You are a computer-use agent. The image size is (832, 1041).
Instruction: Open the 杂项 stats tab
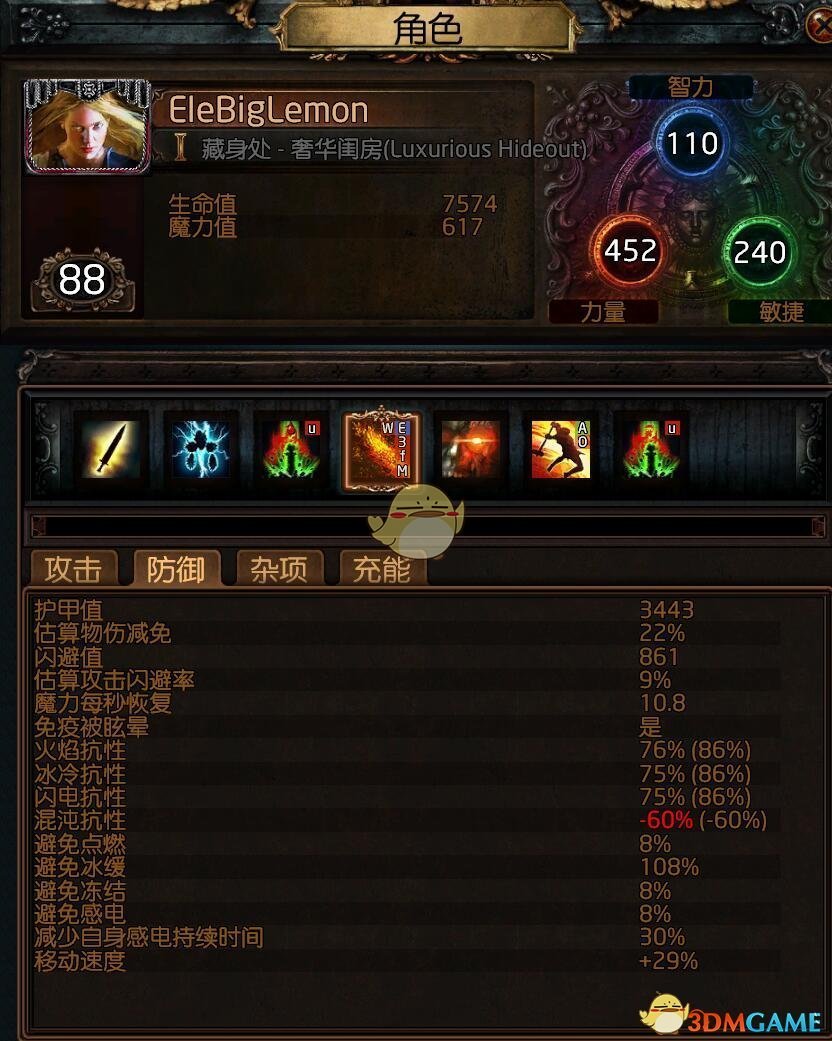click(x=279, y=569)
